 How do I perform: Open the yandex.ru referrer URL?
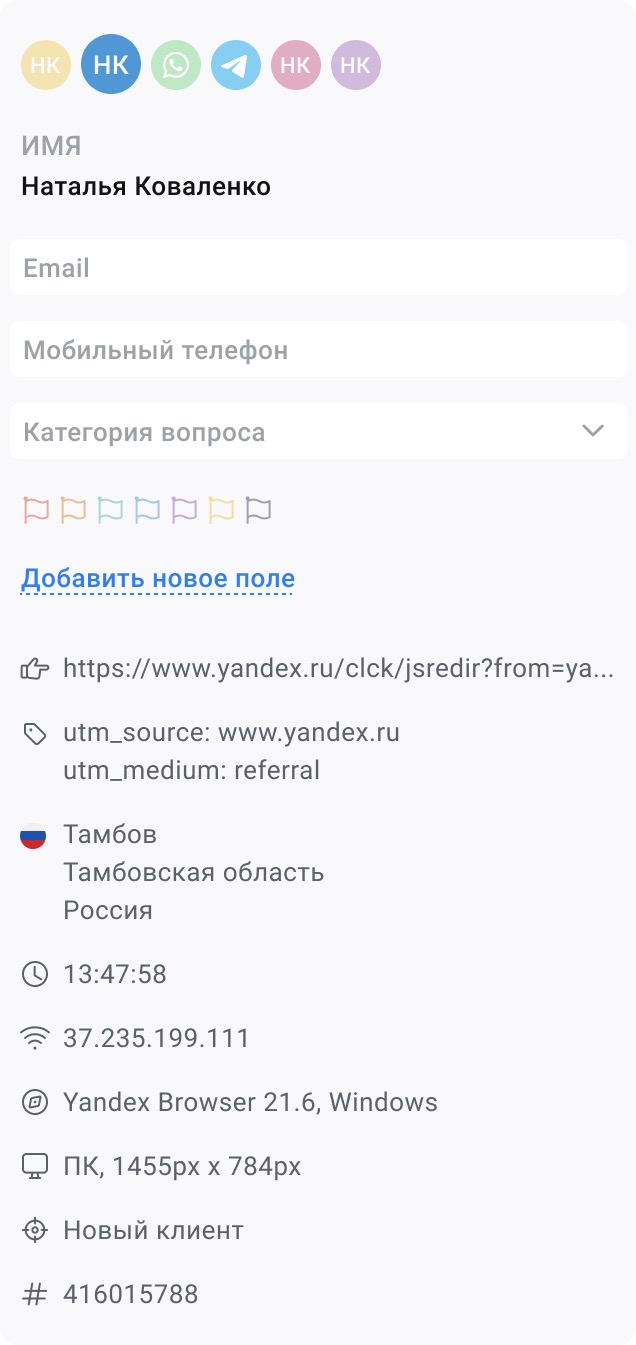tap(338, 669)
